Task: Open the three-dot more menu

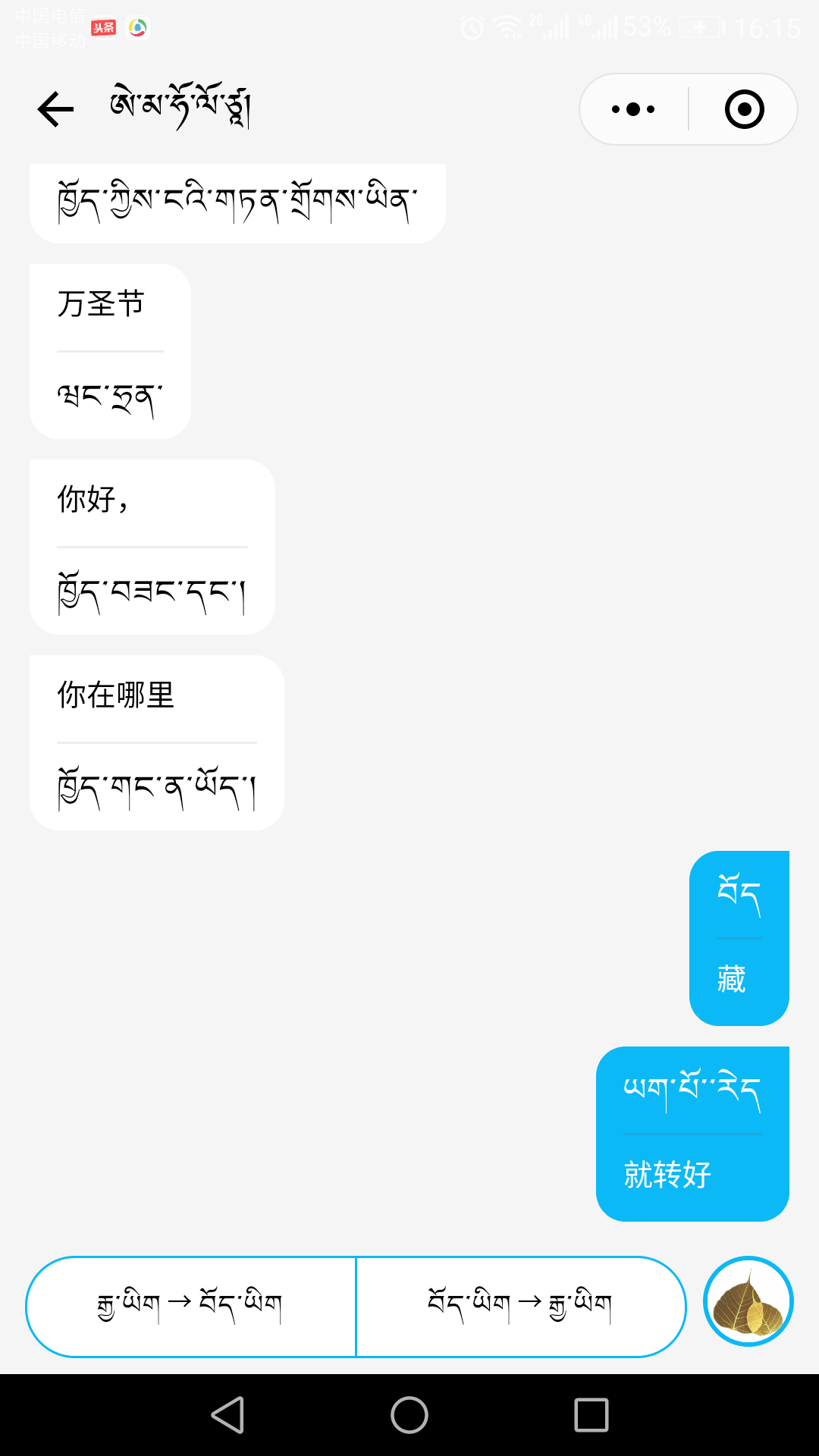Action: point(633,109)
